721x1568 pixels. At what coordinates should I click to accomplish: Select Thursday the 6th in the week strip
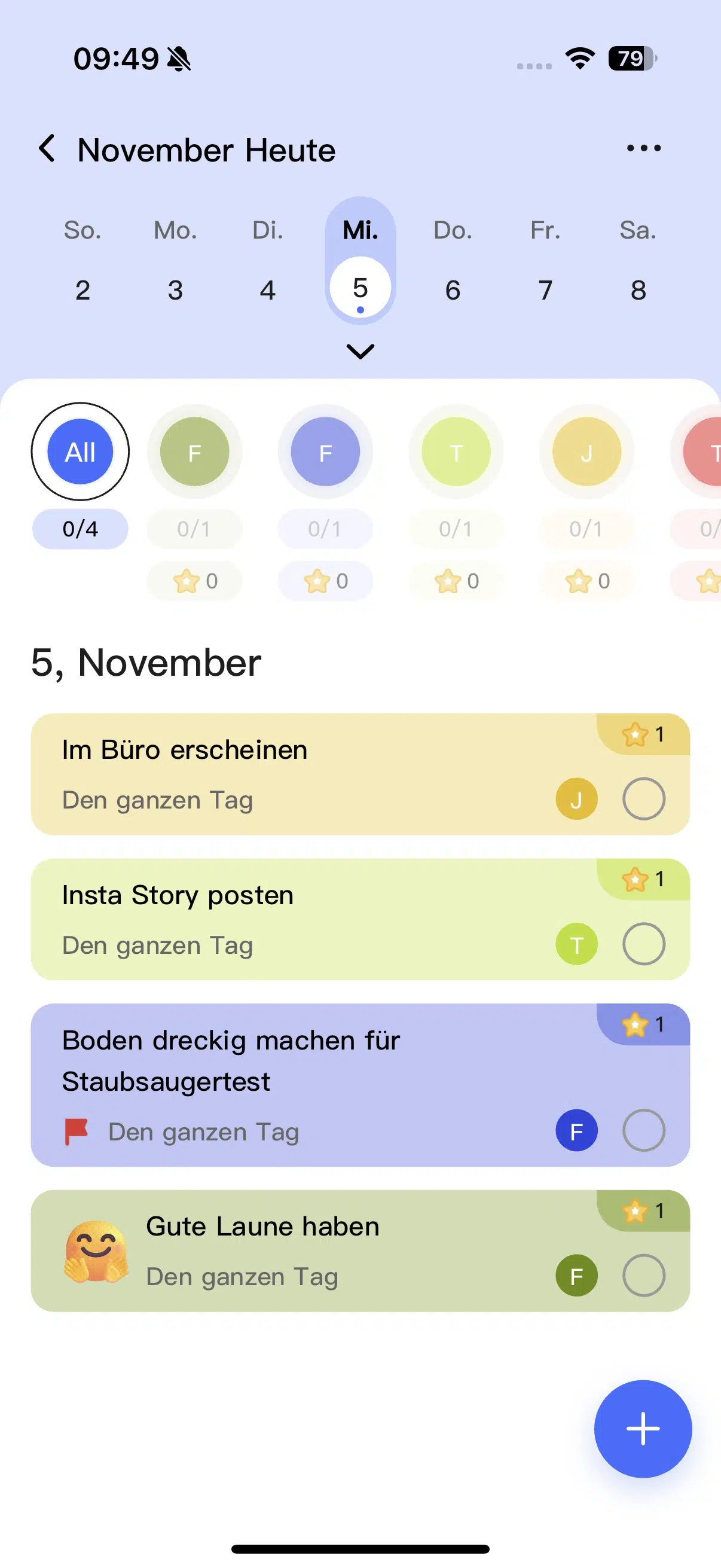tap(453, 289)
